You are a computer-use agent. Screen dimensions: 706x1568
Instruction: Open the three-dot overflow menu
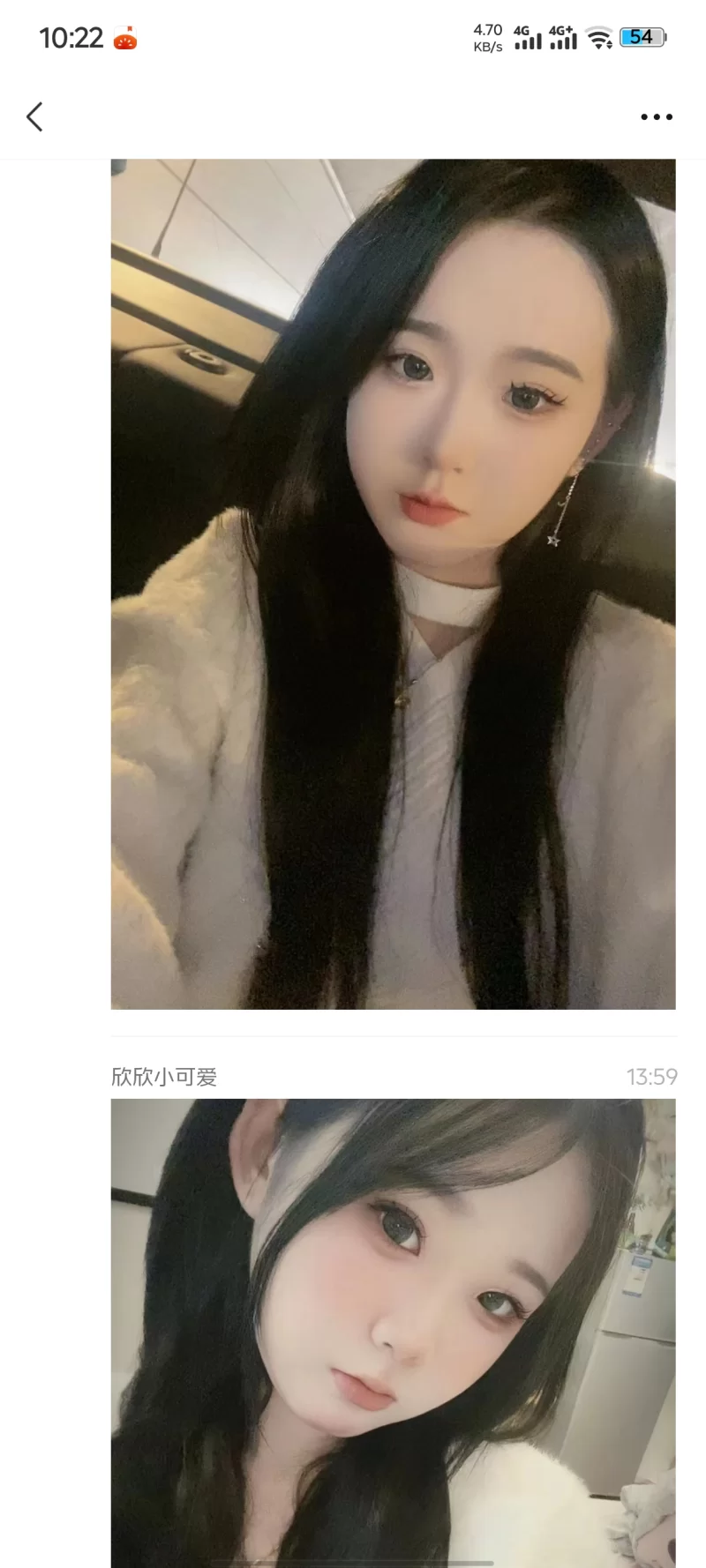pyautogui.click(x=657, y=116)
